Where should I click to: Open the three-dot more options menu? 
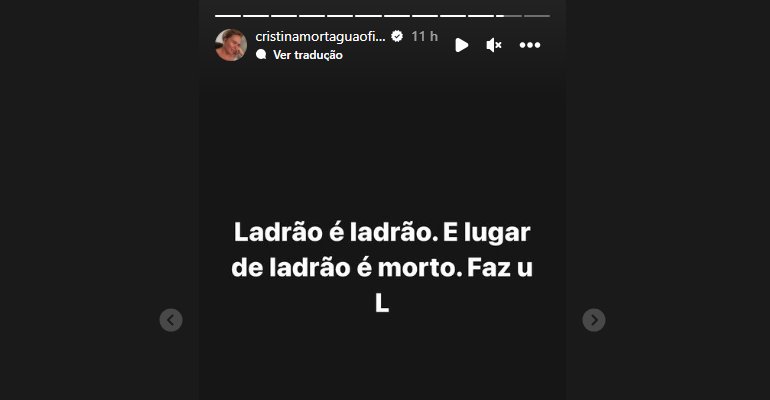529,45
